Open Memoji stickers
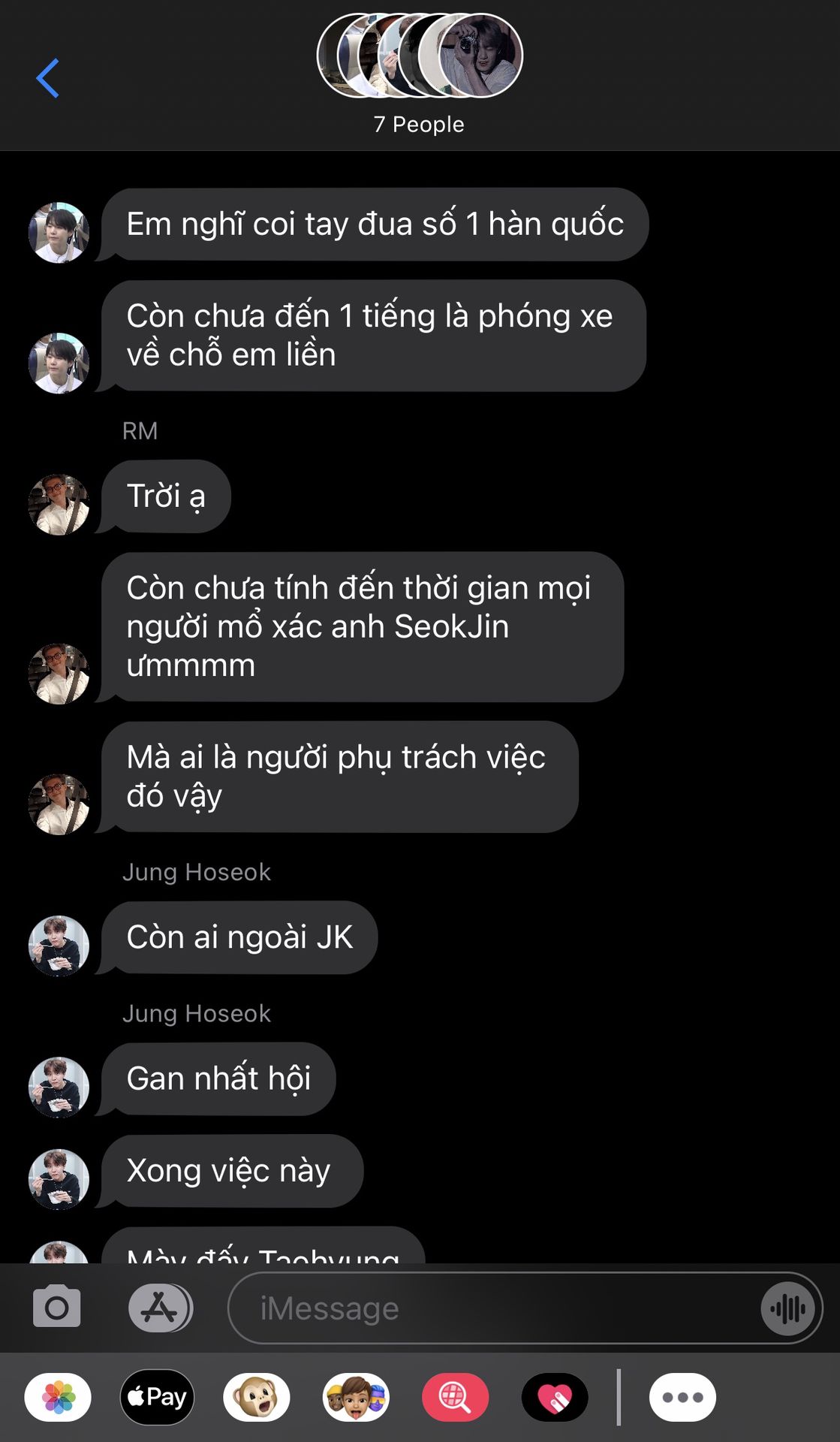The width and height of the screenshot is (840, 1442). pos(356,1398)
